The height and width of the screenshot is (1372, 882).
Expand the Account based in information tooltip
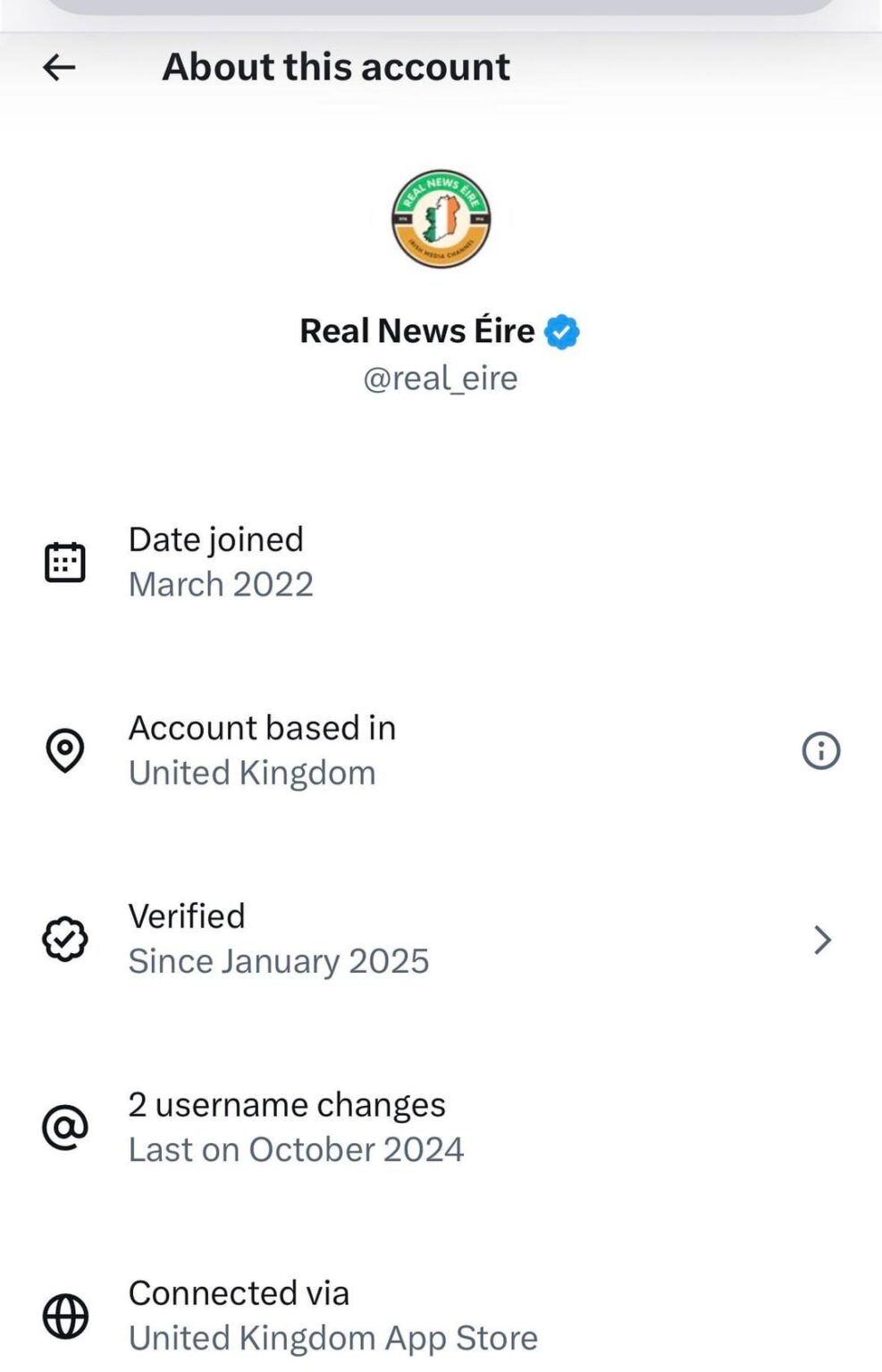coord(820,750)
